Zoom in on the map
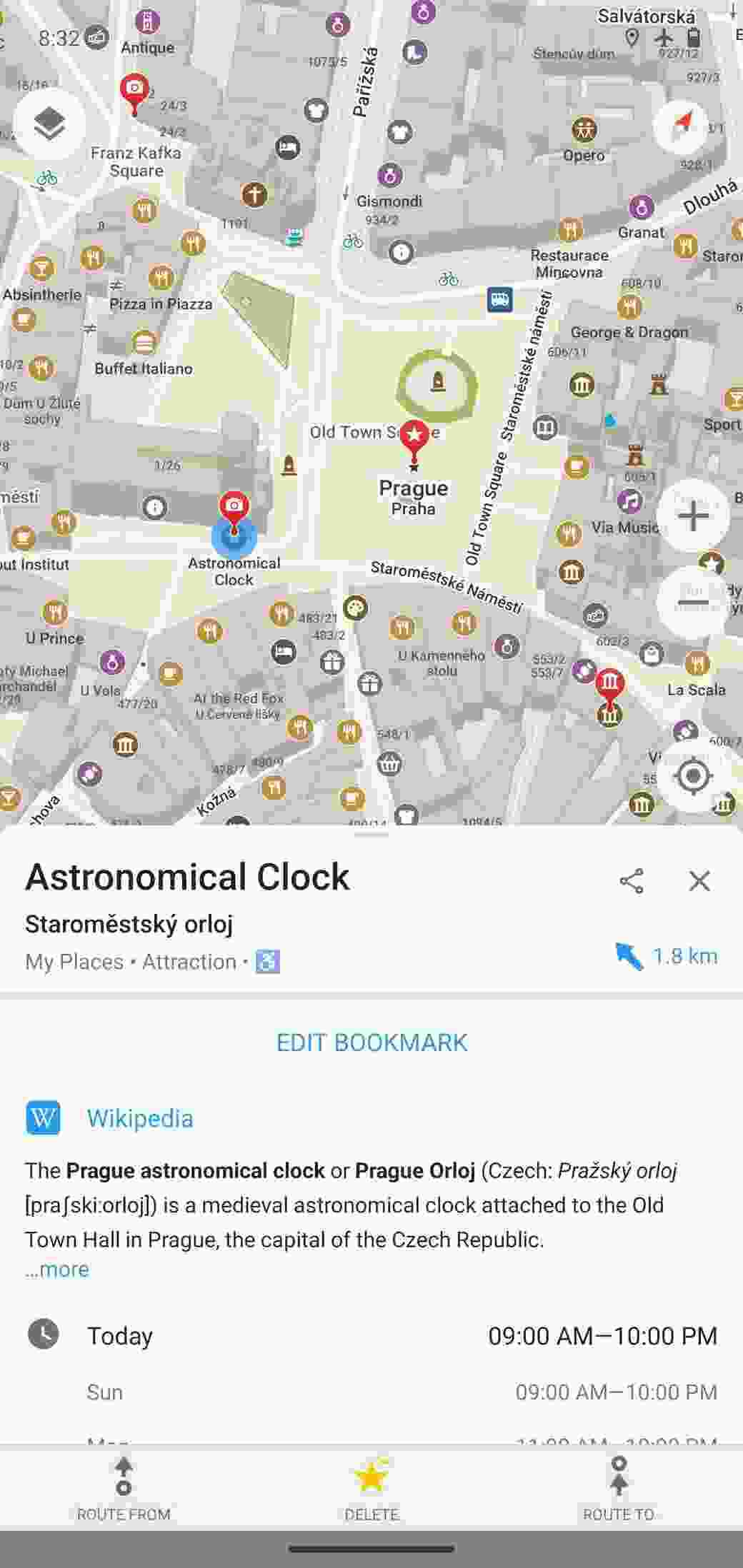Screen dimensions: 743x1568 point(692,516)
